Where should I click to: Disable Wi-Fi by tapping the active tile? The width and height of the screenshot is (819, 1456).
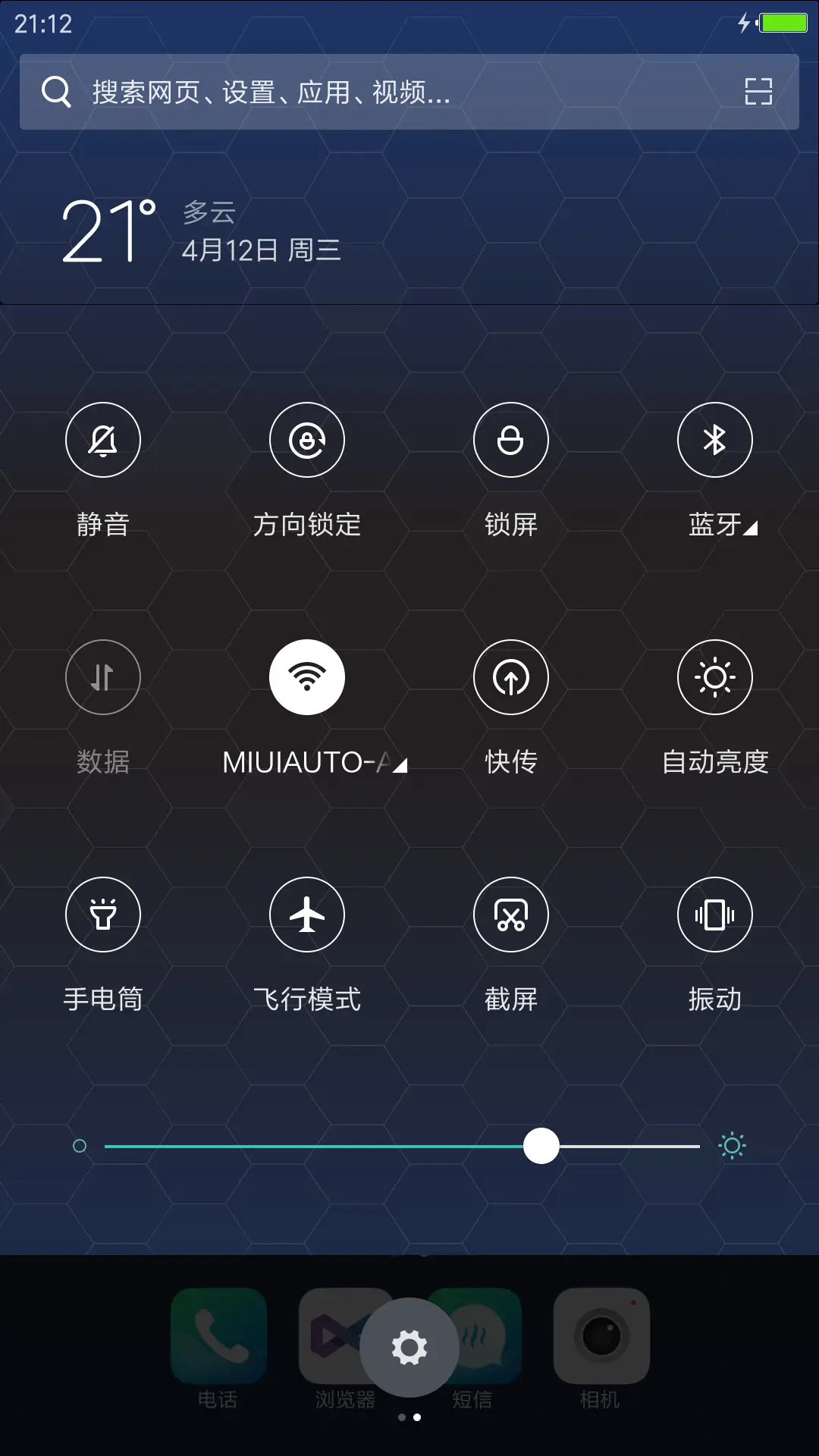point(306,677)
